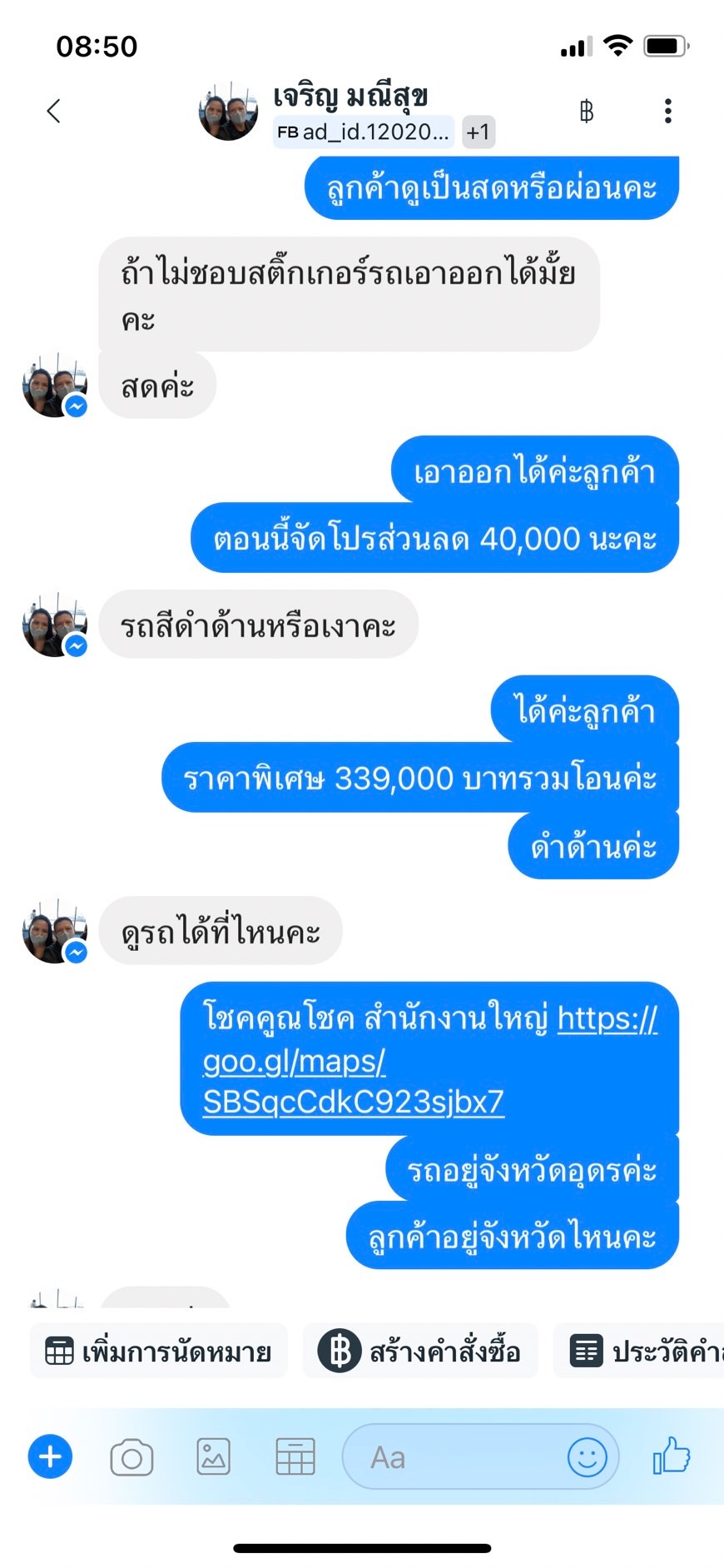Send a thumbs-up like
724x1568 pixels.
point(672,1456)
